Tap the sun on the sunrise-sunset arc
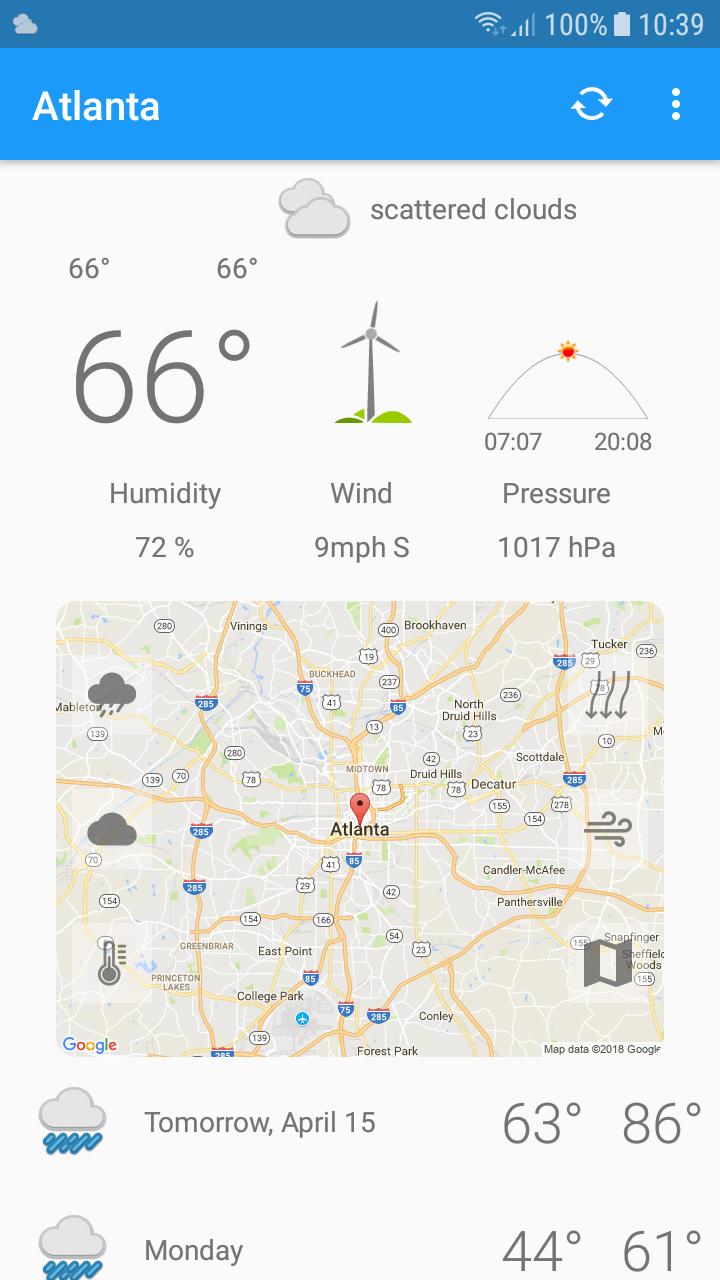 coord(566,350)
